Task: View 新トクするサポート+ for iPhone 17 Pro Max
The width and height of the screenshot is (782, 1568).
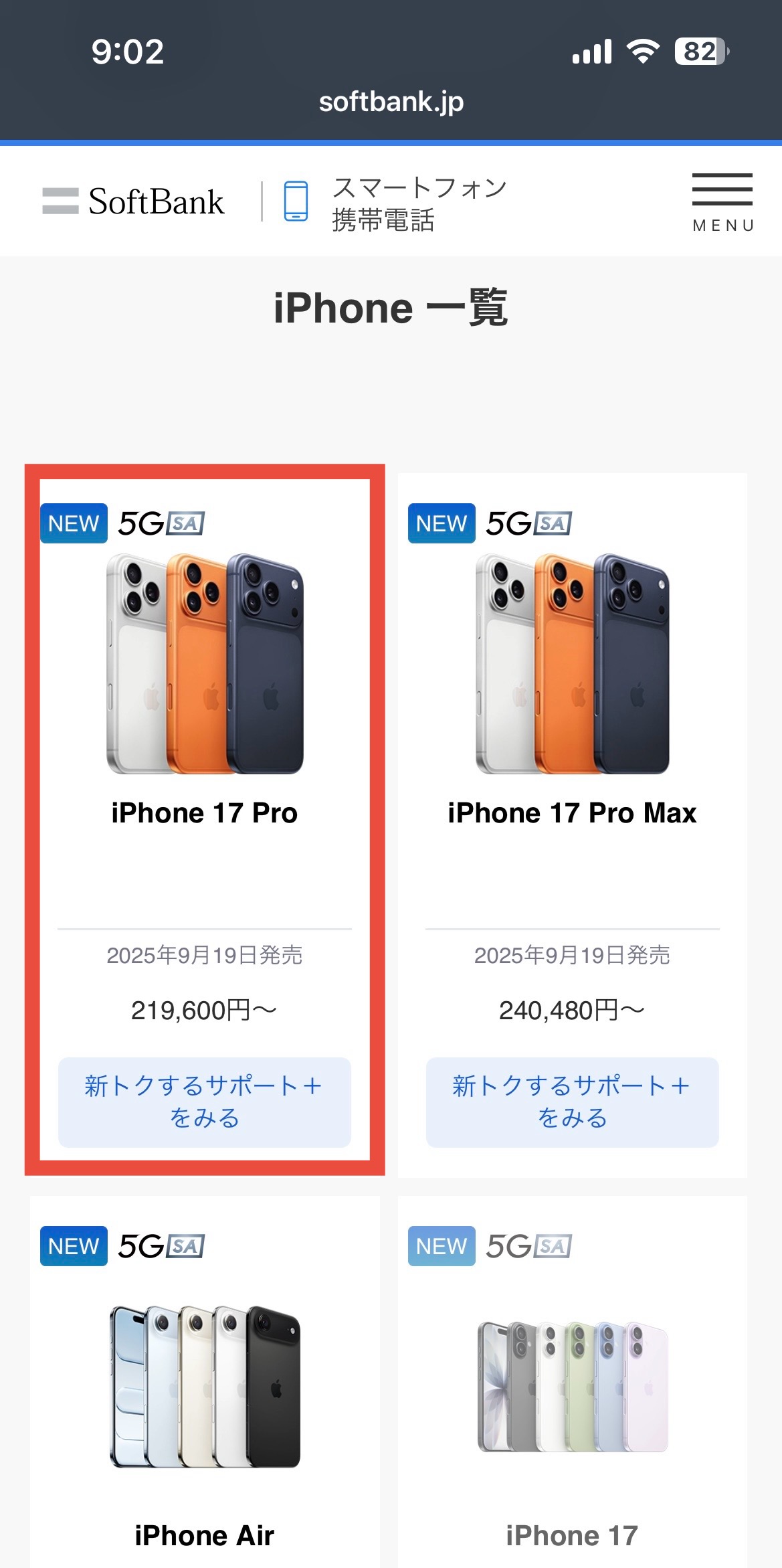Action: (572, 1102)
